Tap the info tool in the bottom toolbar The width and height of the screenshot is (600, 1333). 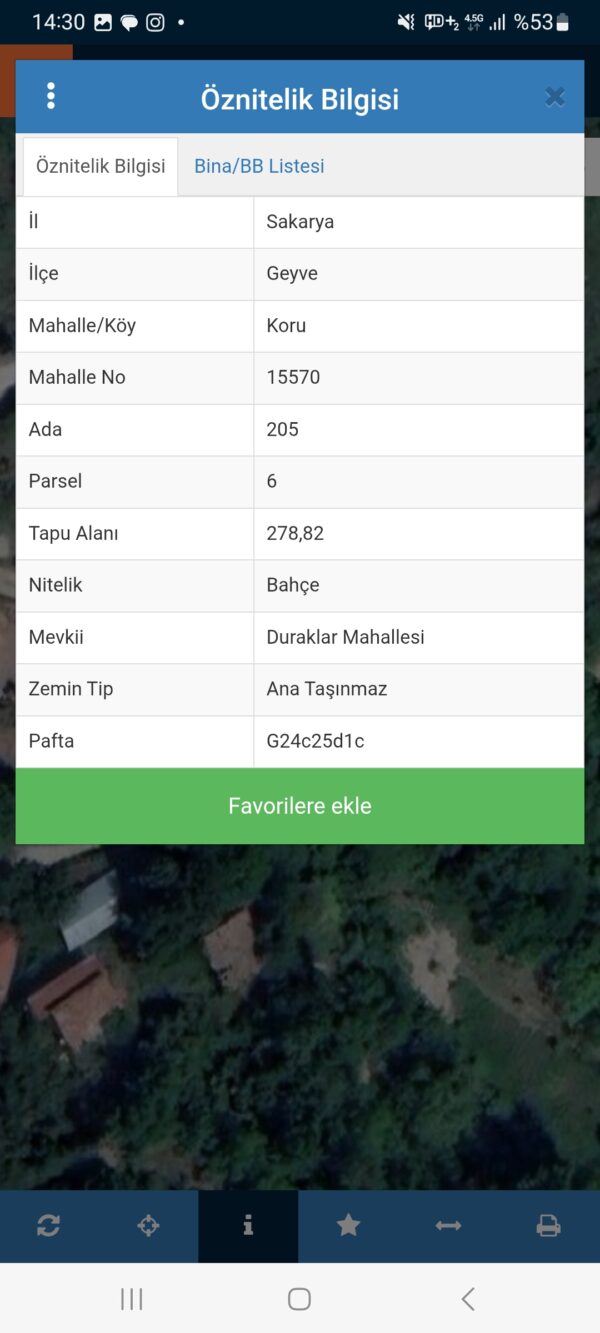[248, 1225]
